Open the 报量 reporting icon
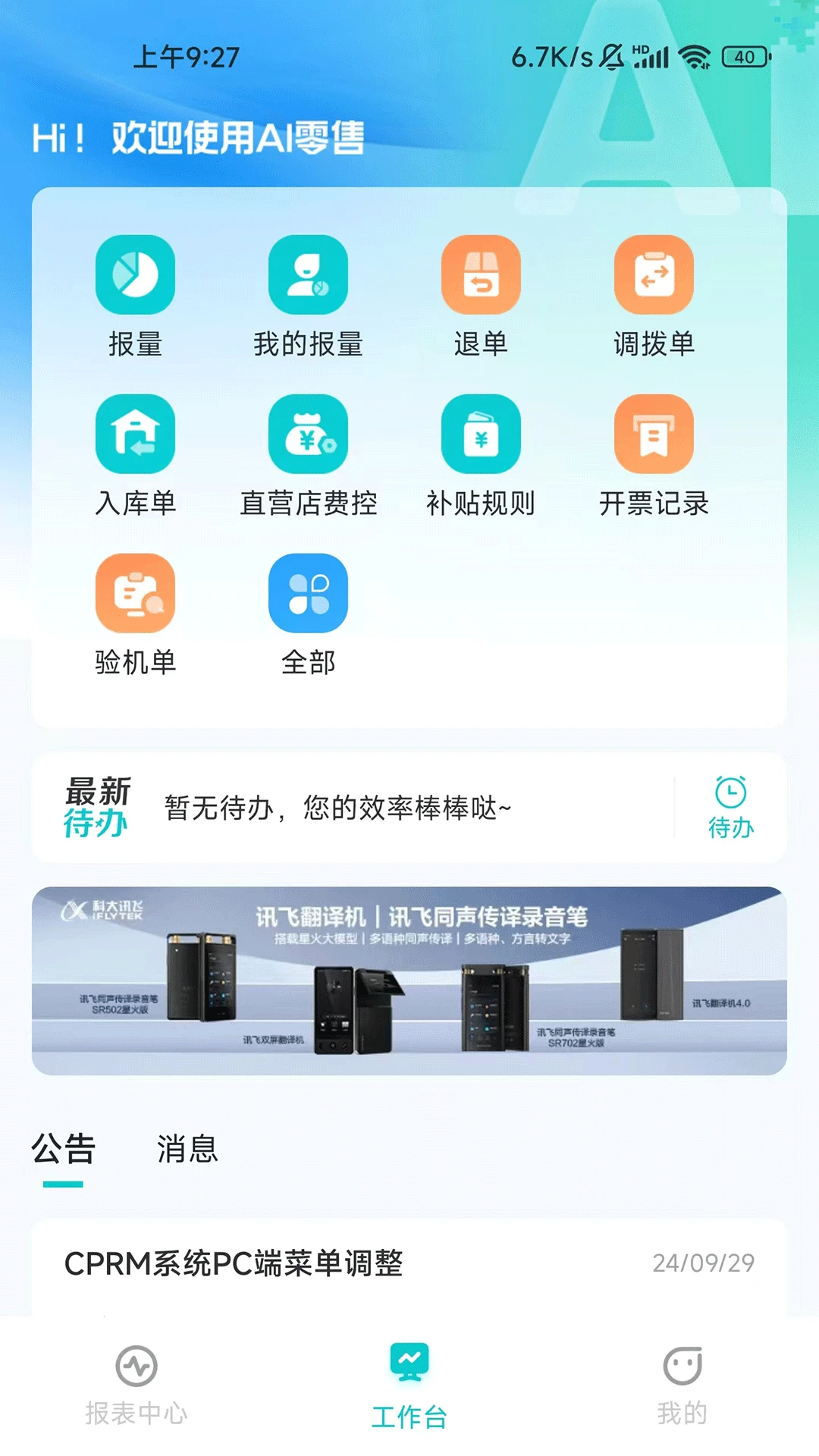Image resolution: width=819 pixels, height=1456 pixels. pos(135,275)
